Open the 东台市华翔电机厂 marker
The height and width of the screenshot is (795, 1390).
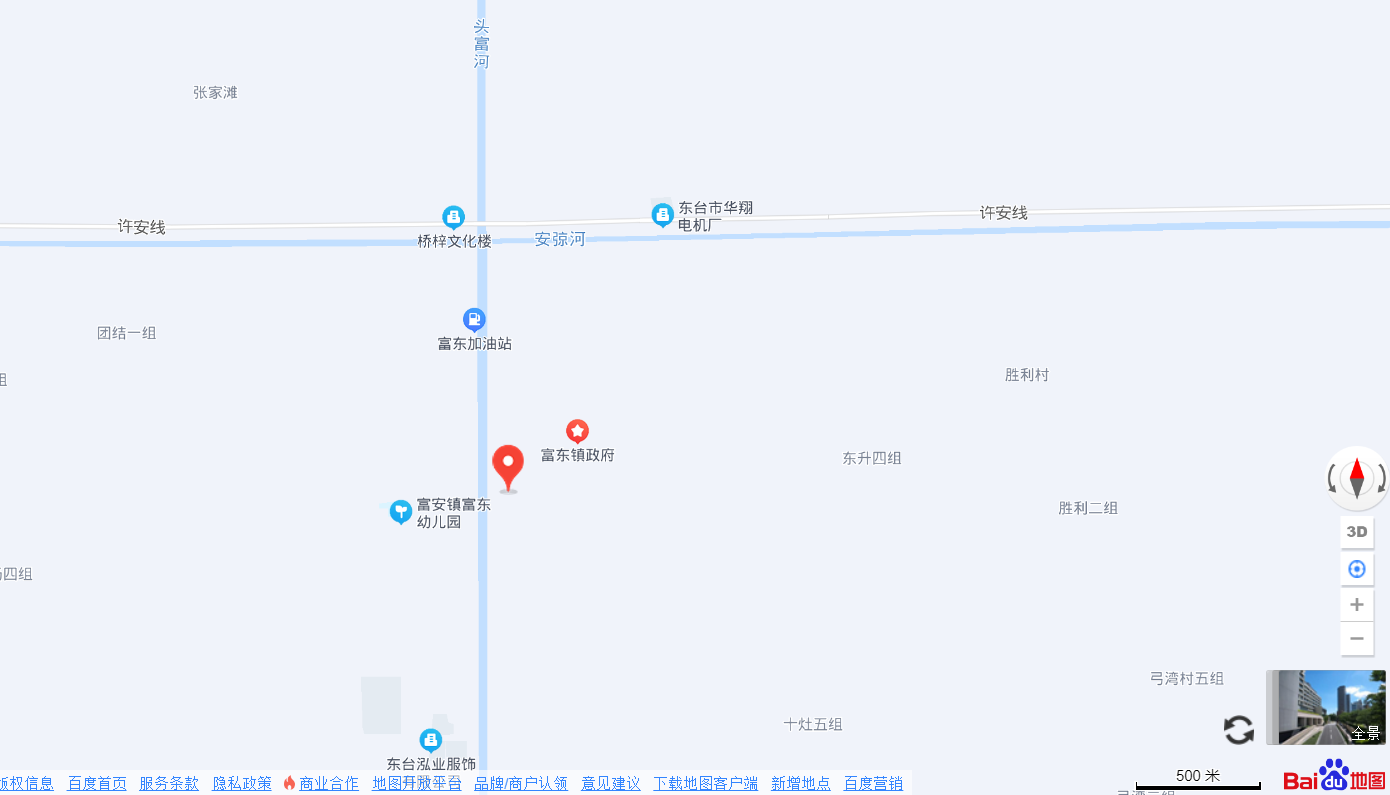tap(662, 215)
